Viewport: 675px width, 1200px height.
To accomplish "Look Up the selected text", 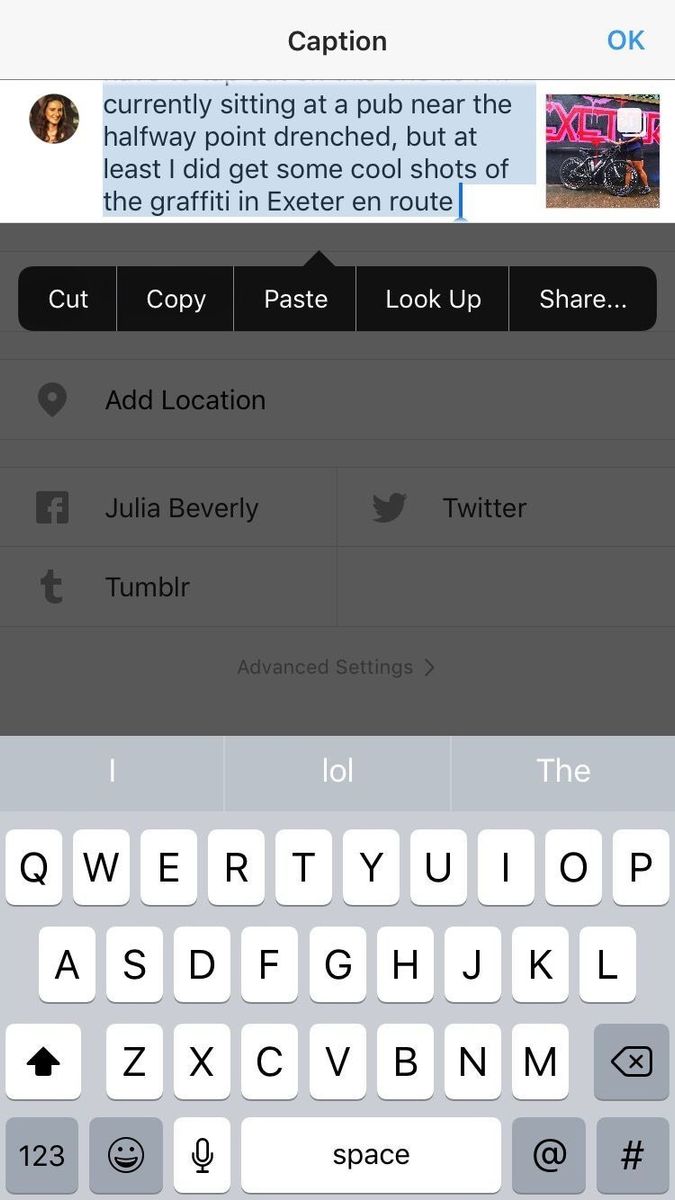I will click(x=433, y=299).
